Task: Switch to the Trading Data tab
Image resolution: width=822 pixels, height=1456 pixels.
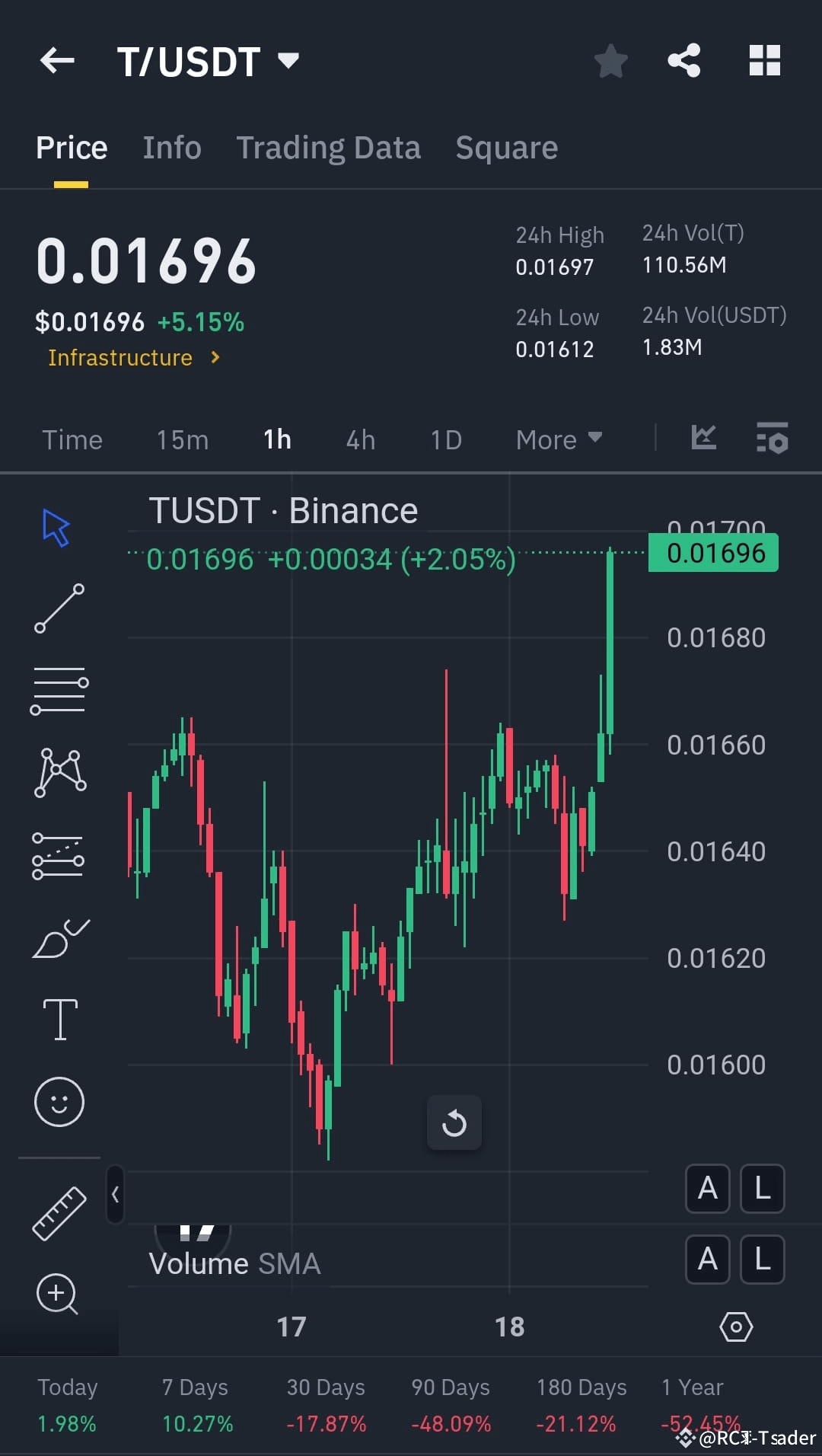Action: (x=329, y=147)
